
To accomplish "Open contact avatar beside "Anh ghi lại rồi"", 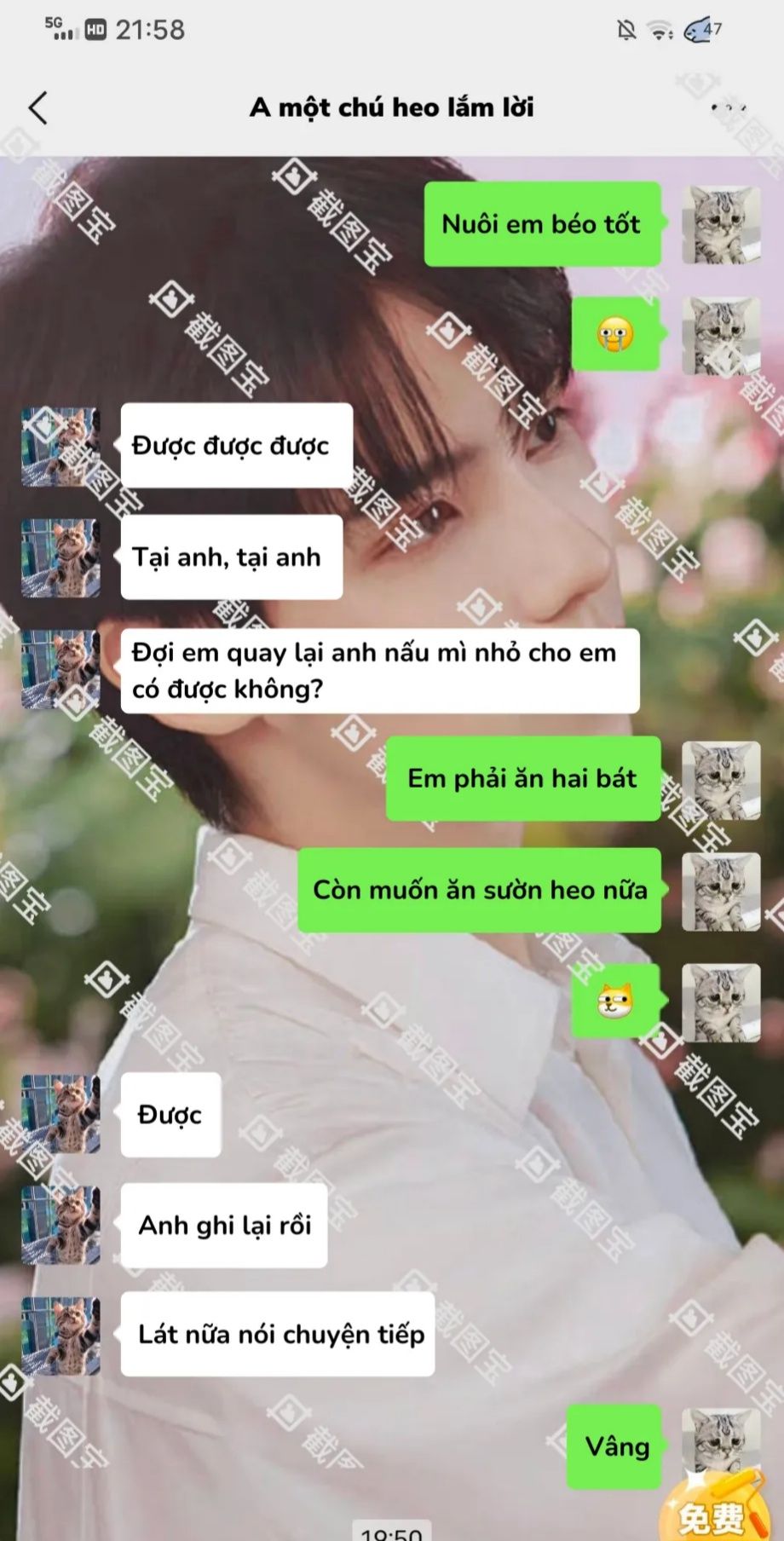I will pyautogui.click(x=61, y=1225).
